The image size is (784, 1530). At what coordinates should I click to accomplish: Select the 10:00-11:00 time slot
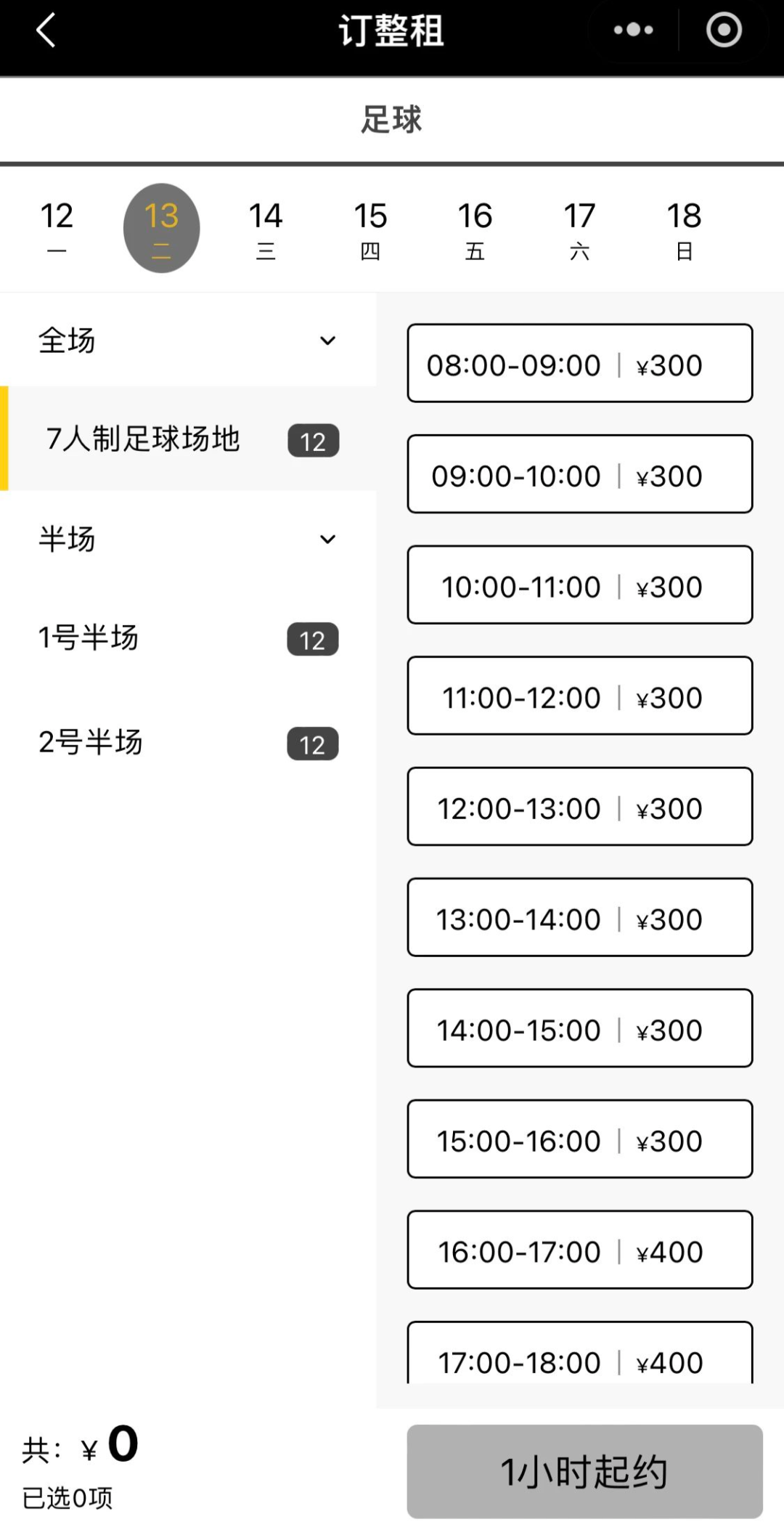coord(579,585)
